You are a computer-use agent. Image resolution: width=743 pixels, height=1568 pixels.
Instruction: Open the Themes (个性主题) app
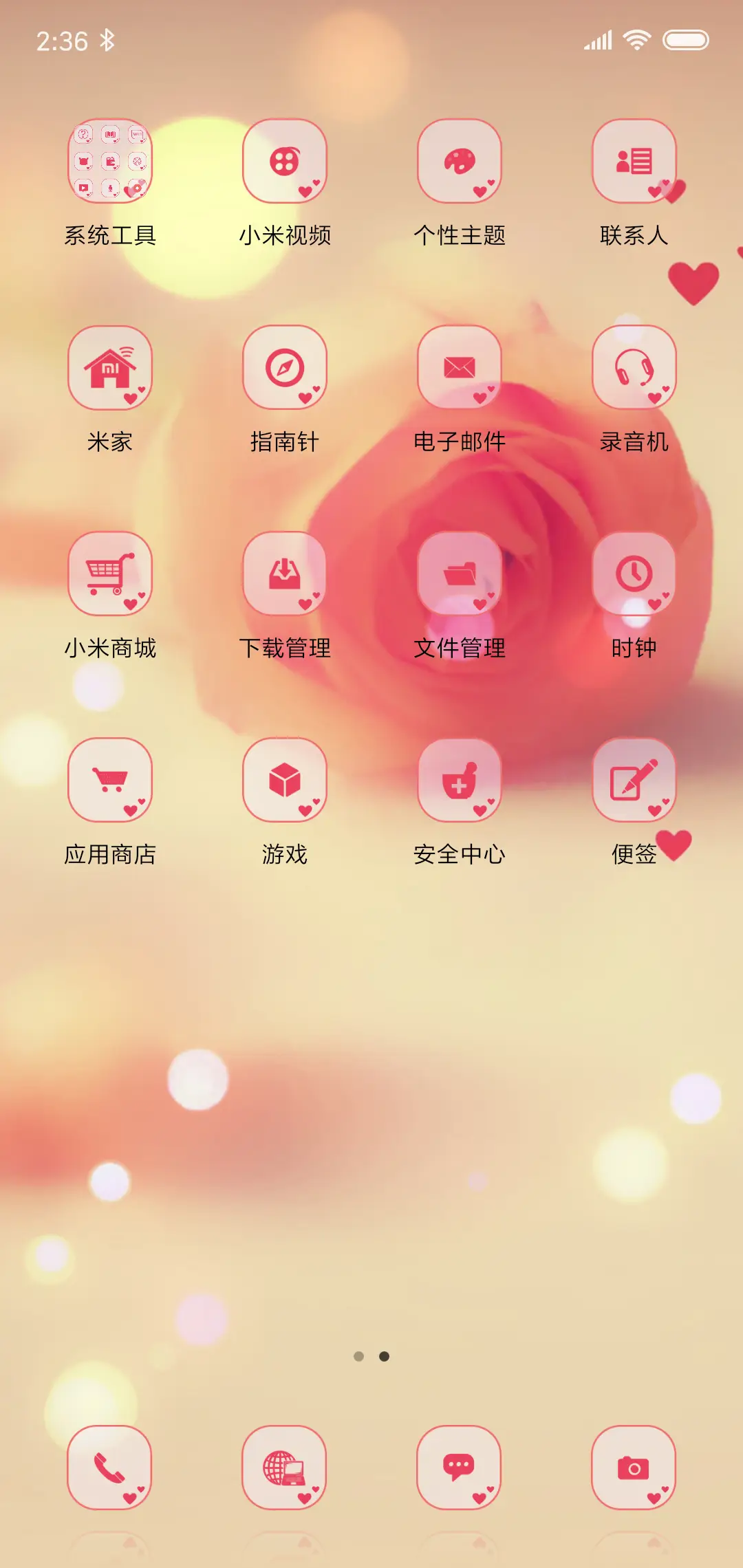click(x=459, y=163)
